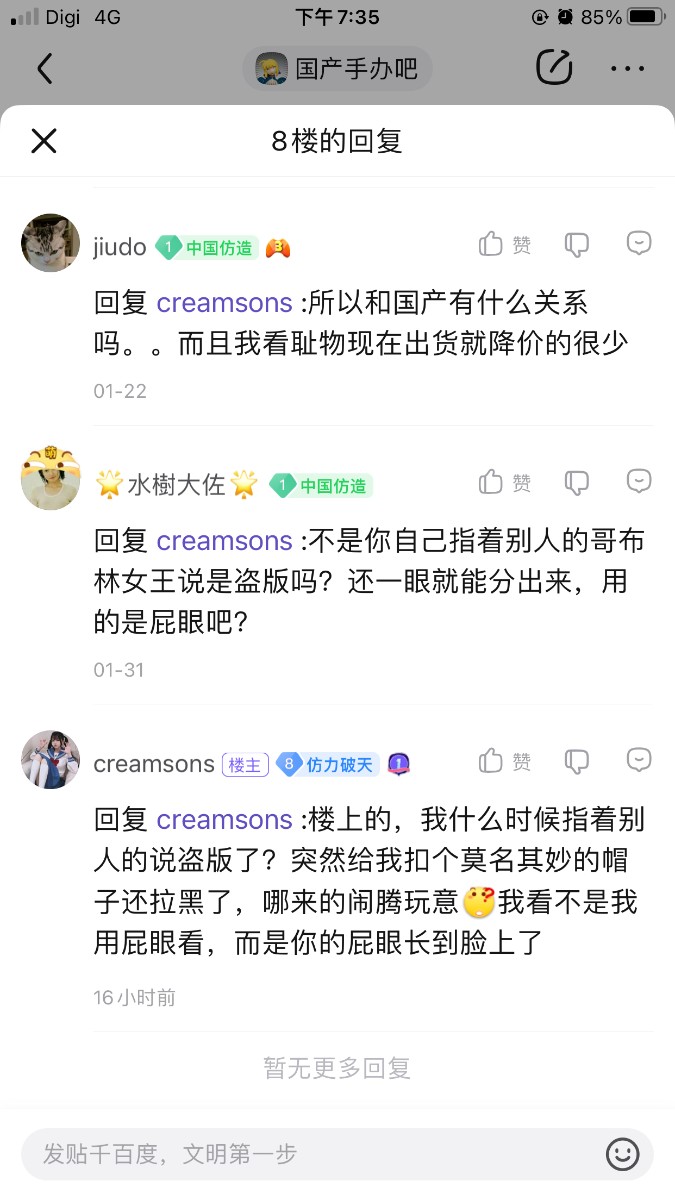Open the three-dot overflow menu
Screen dimensions: 675x1200
[627, 68]
